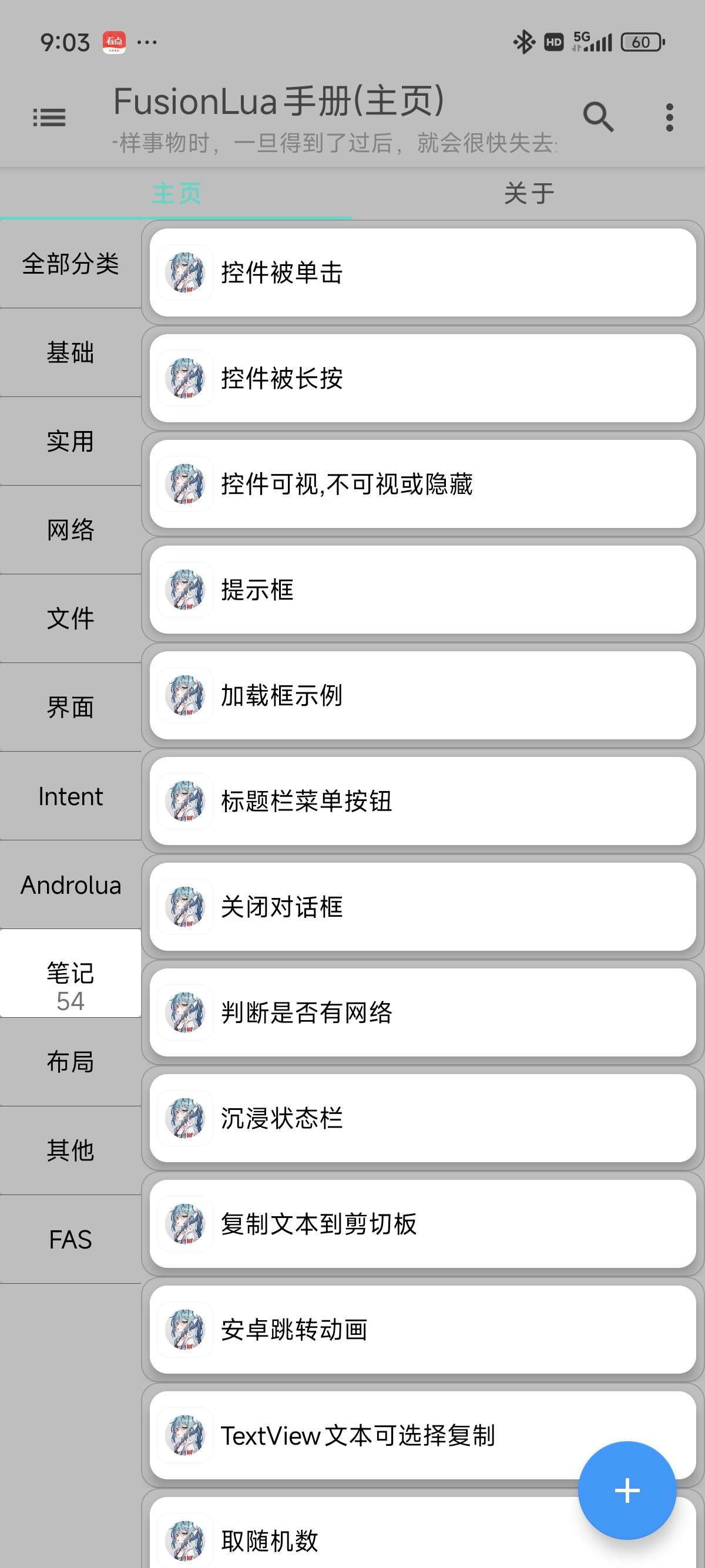The width and height of the screenshot is (705, 1568).
Task: Select the 基础 category
Action: (70, 352)
